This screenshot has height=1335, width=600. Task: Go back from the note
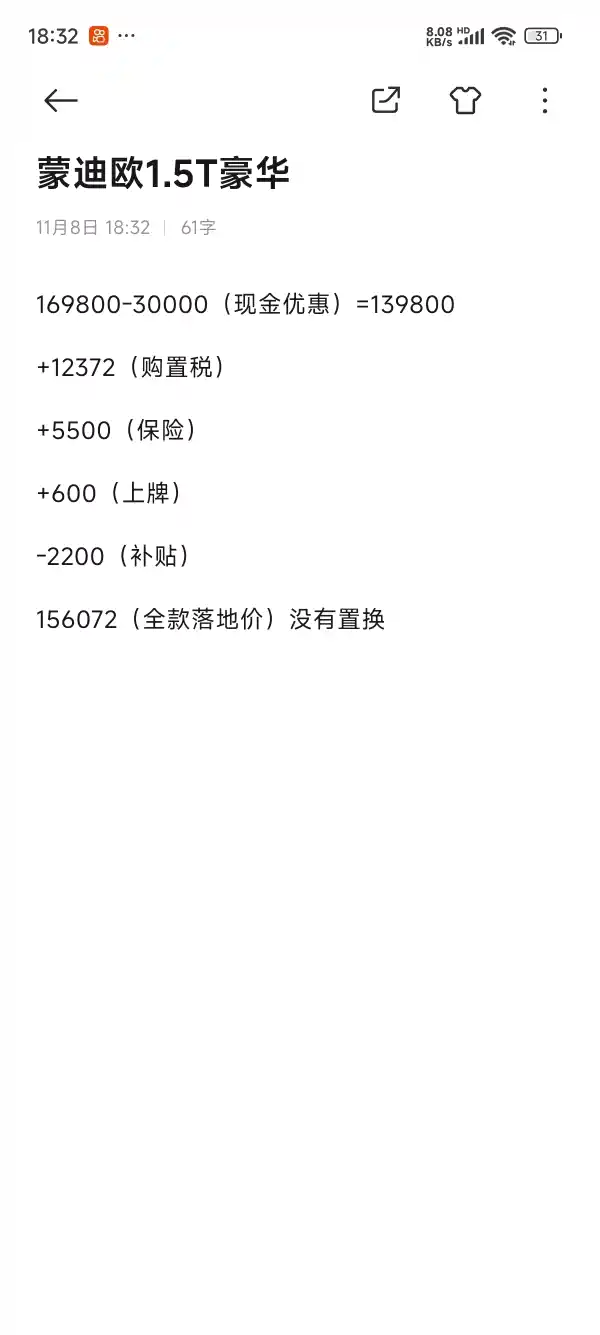coord(61,100)
